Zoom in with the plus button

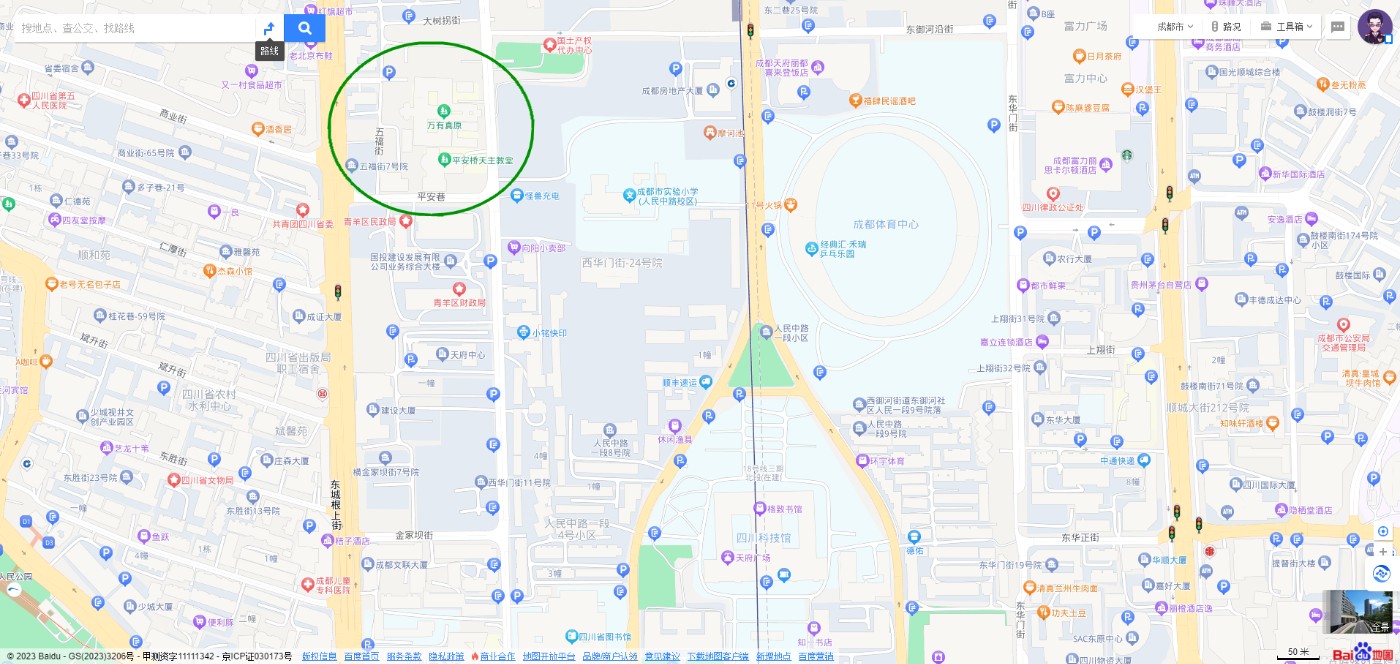(1383, 552)
